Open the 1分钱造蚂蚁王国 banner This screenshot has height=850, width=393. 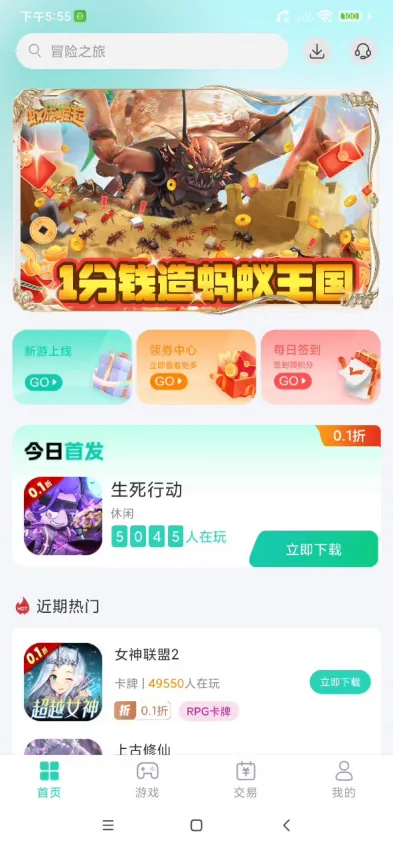[x=196, y=201]
